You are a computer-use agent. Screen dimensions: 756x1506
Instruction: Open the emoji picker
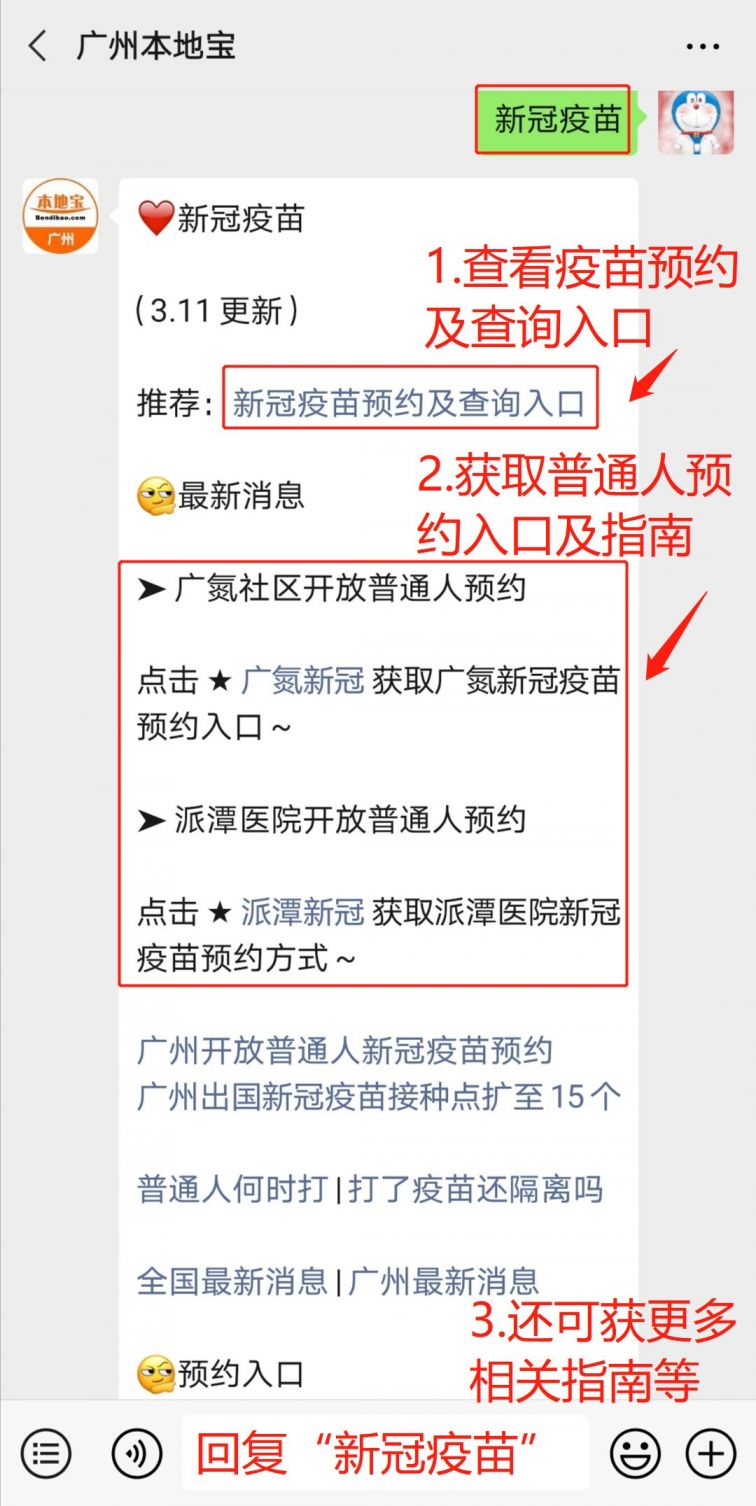click(635, 1453)
